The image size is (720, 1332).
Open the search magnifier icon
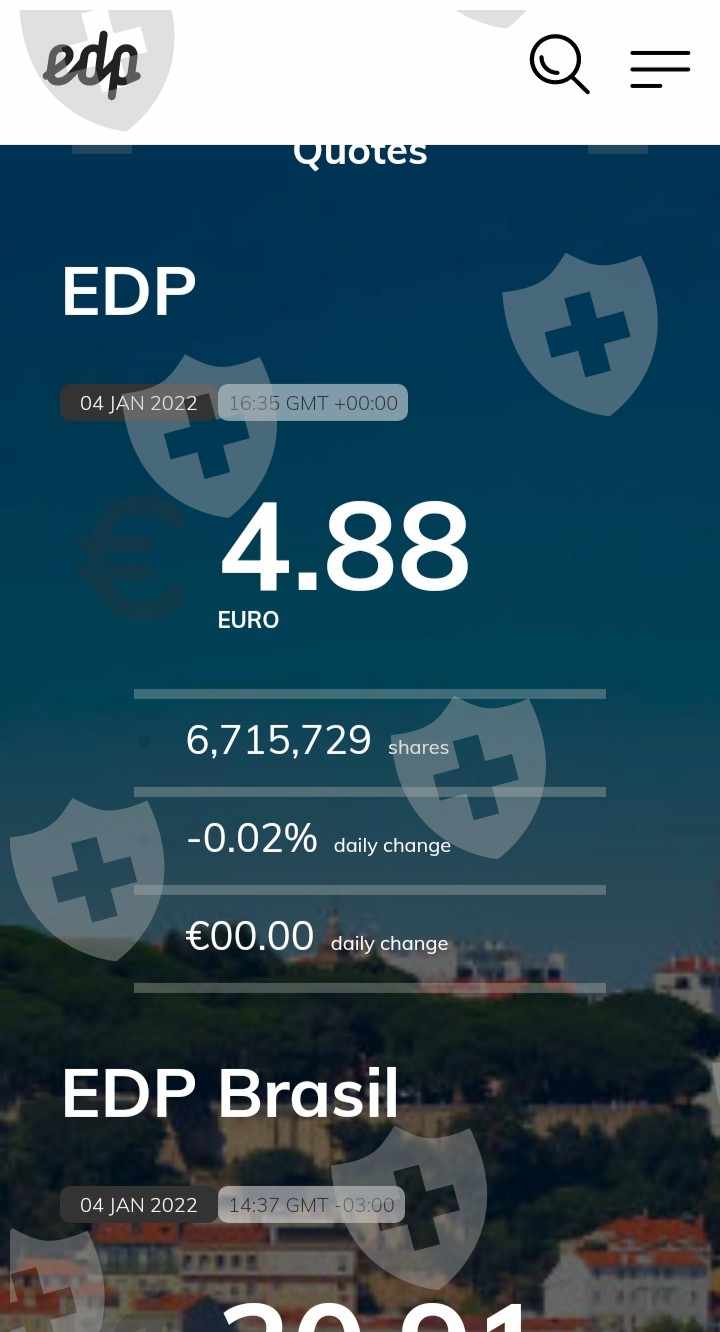(x=559, y=65)
